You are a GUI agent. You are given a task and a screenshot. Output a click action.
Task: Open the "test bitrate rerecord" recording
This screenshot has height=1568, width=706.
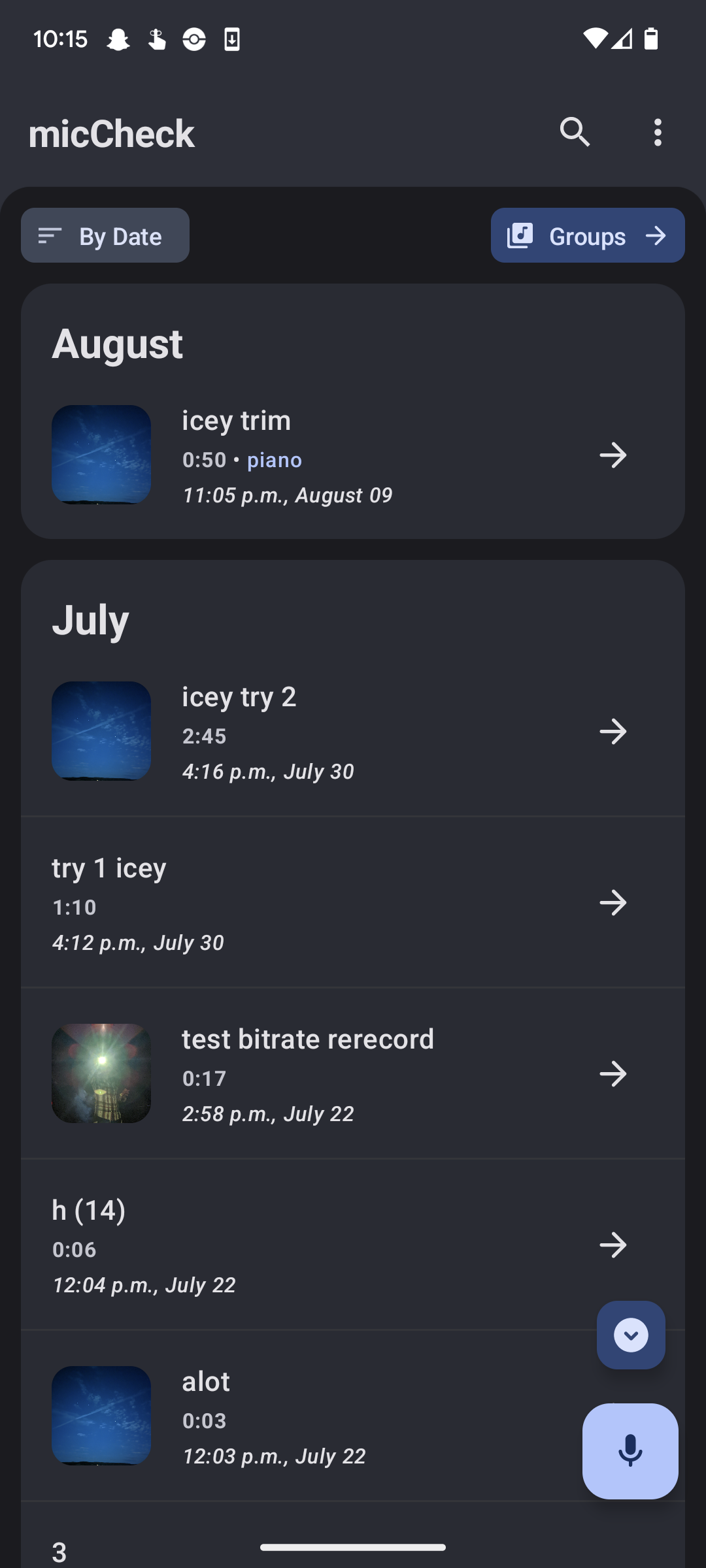[x=353, y=1073]
